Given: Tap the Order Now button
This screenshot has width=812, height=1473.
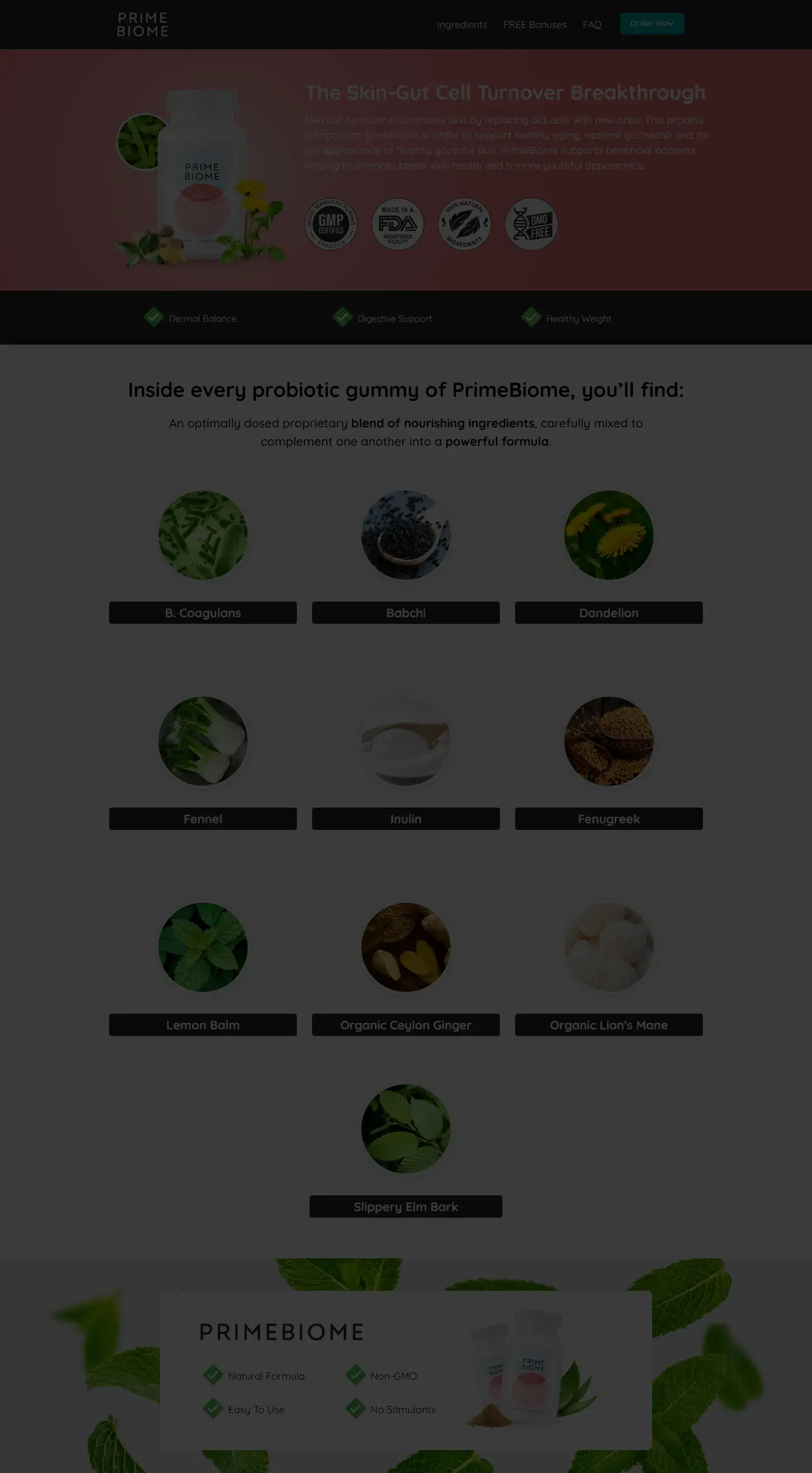Looking at the screenshot, I should [651, 23].
